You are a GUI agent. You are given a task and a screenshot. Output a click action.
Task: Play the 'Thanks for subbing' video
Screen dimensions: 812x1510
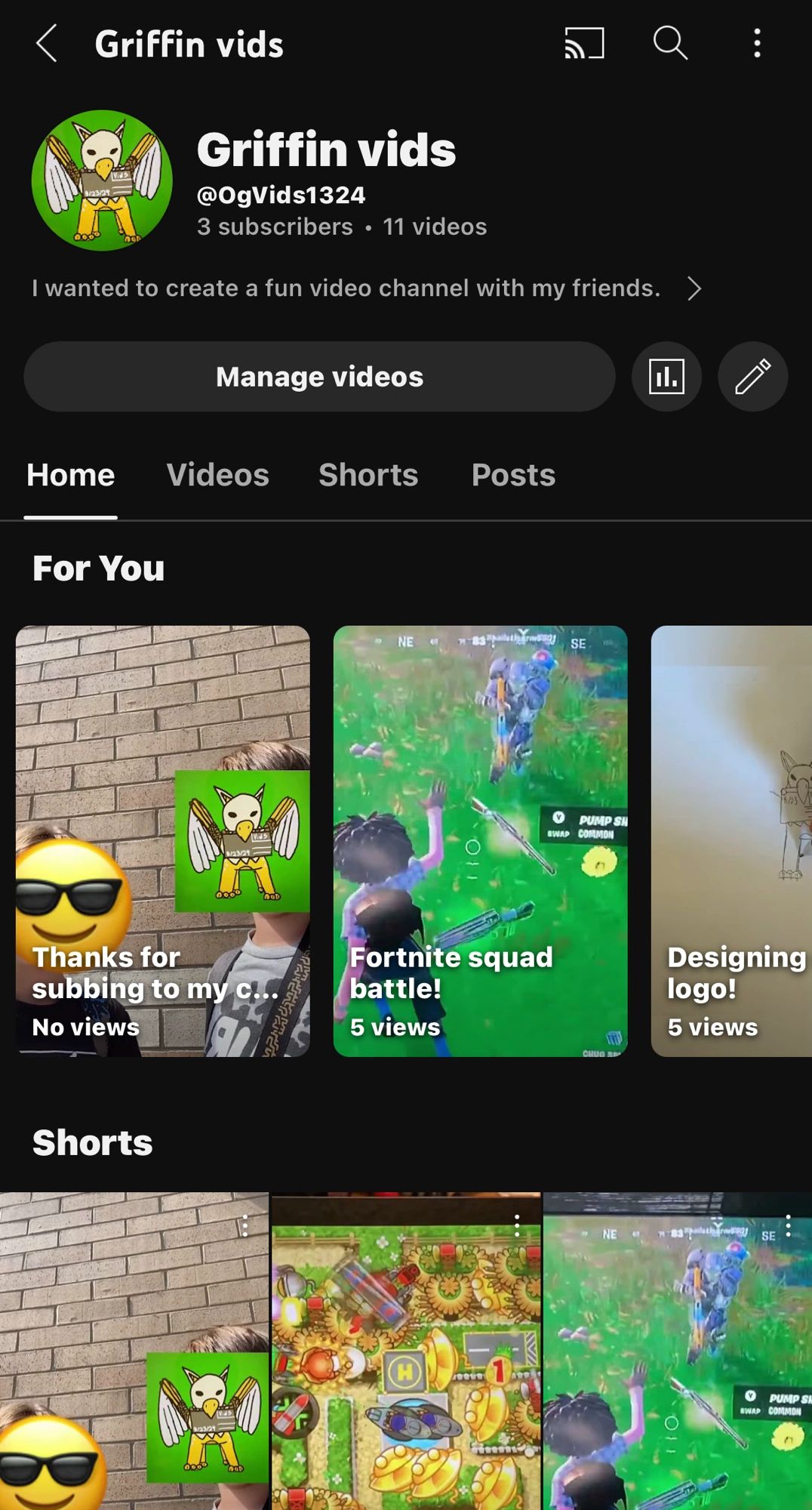coord(162,840)
